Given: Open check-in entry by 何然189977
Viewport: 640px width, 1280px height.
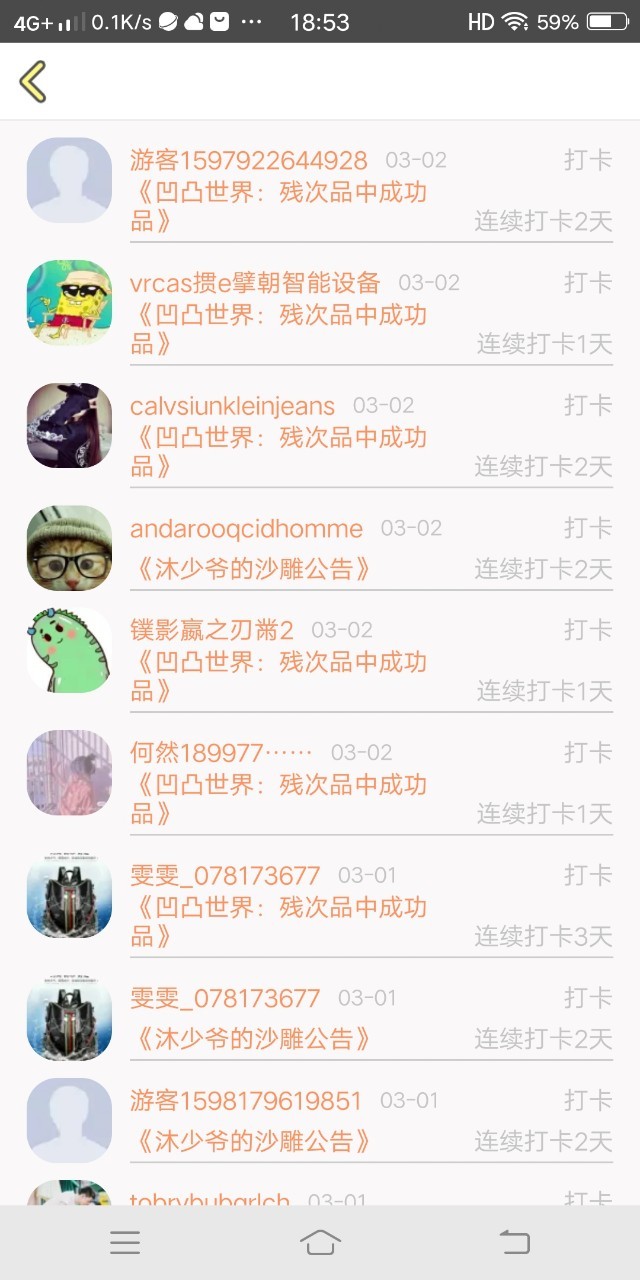Looking at the screenshot, I should pos(320,775).
